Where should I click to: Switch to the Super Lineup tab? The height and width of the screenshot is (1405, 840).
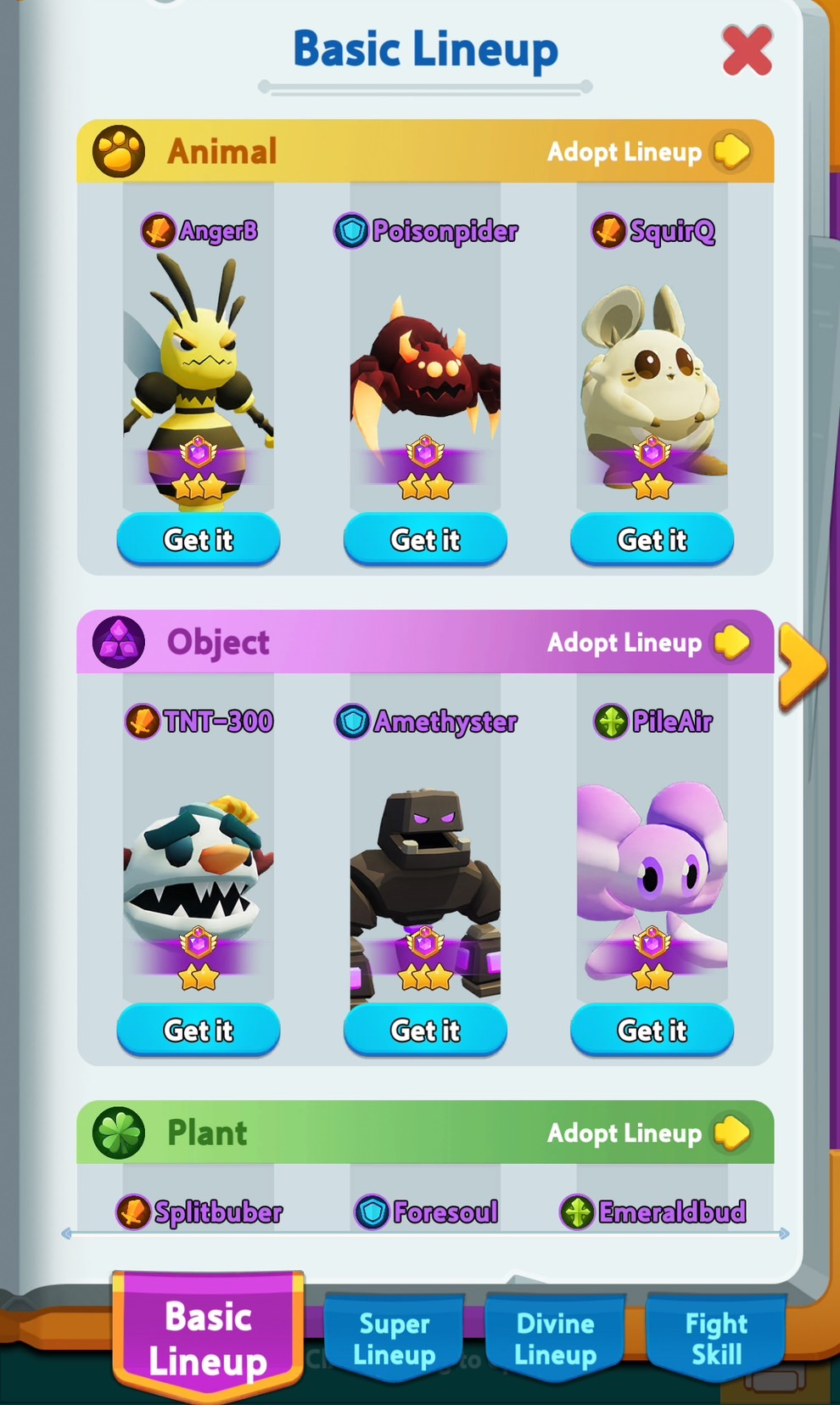[395, 1339]
